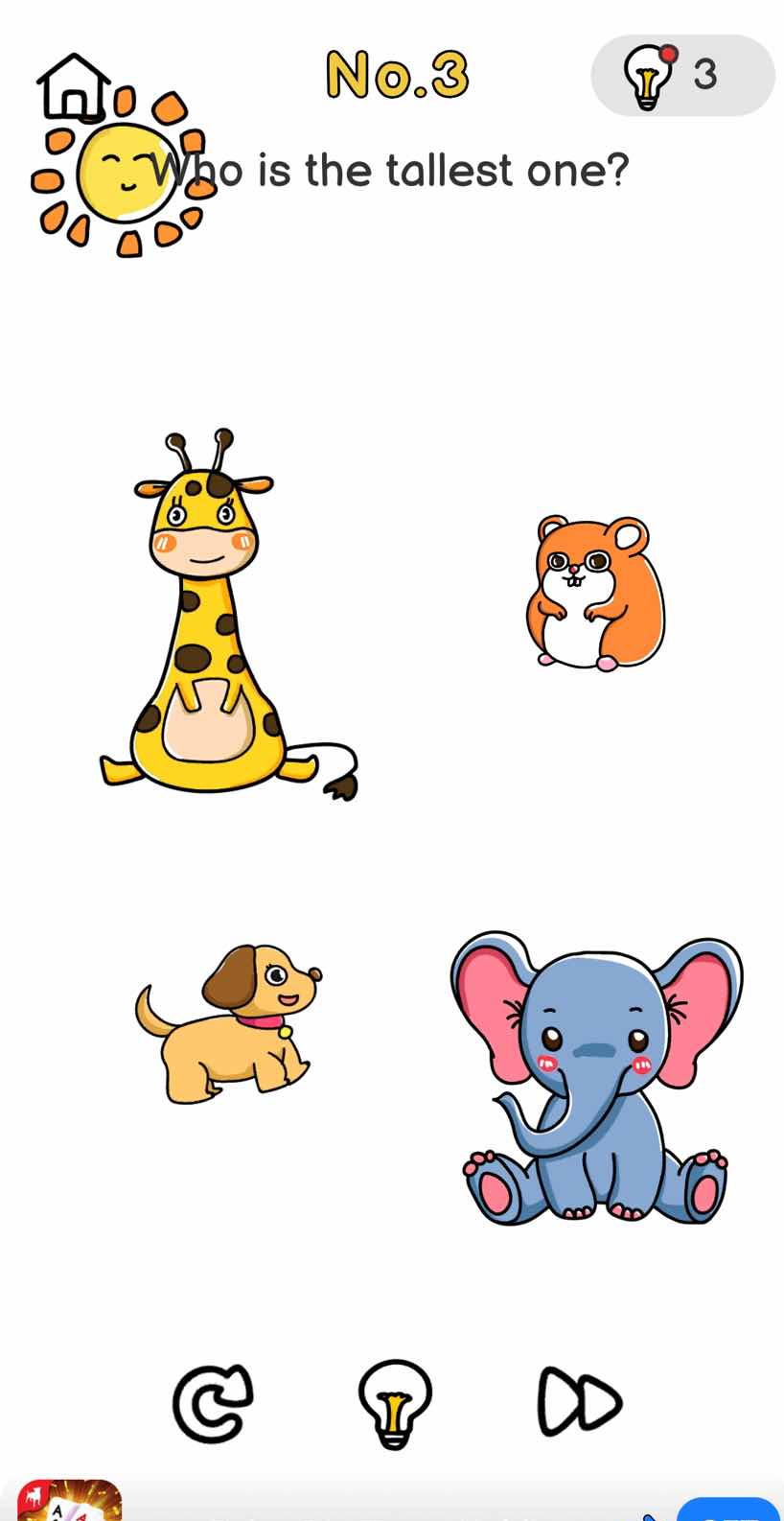This screenshot has width=784, height=1521.
Task: Pick the orange hamster as the answer
Action: point(594,593)
